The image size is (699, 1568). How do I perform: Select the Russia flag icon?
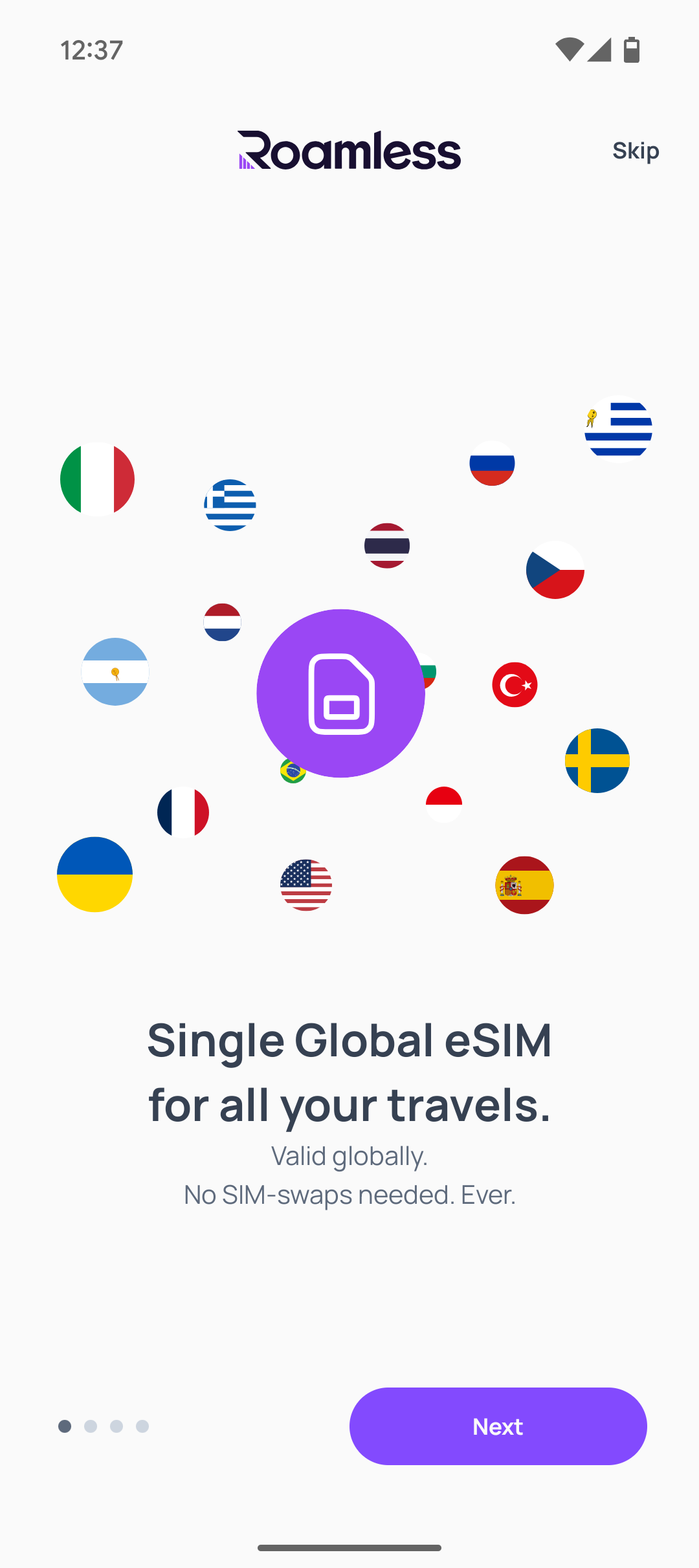(493, 463)
